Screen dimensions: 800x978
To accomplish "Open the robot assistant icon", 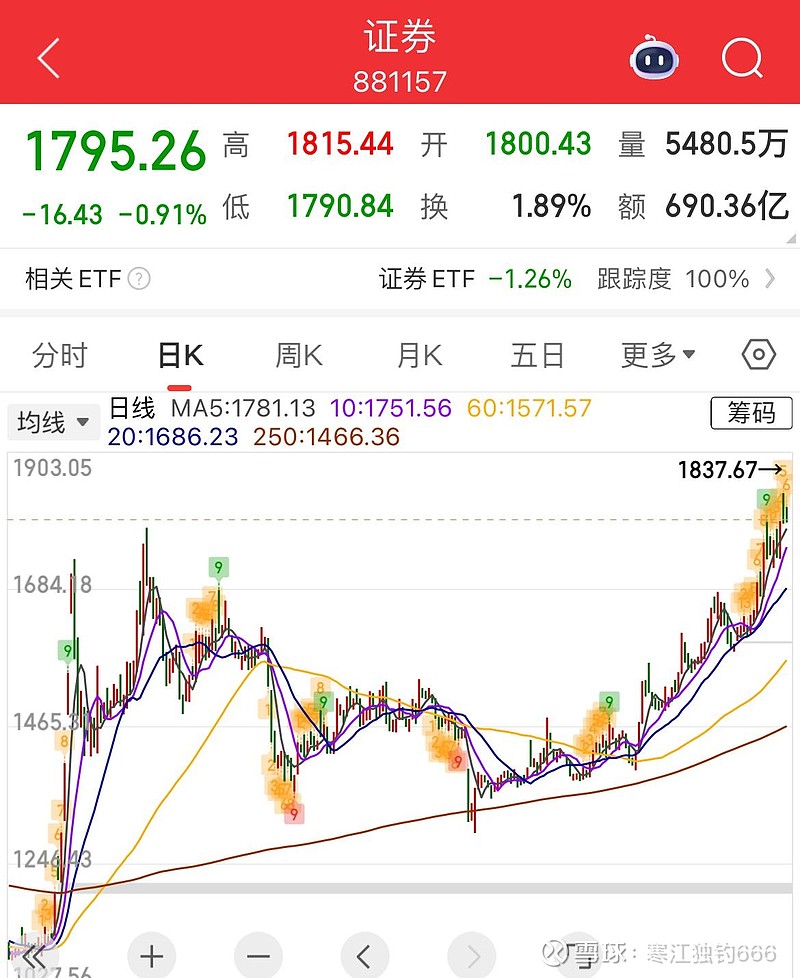I will [x=654, y=59].
